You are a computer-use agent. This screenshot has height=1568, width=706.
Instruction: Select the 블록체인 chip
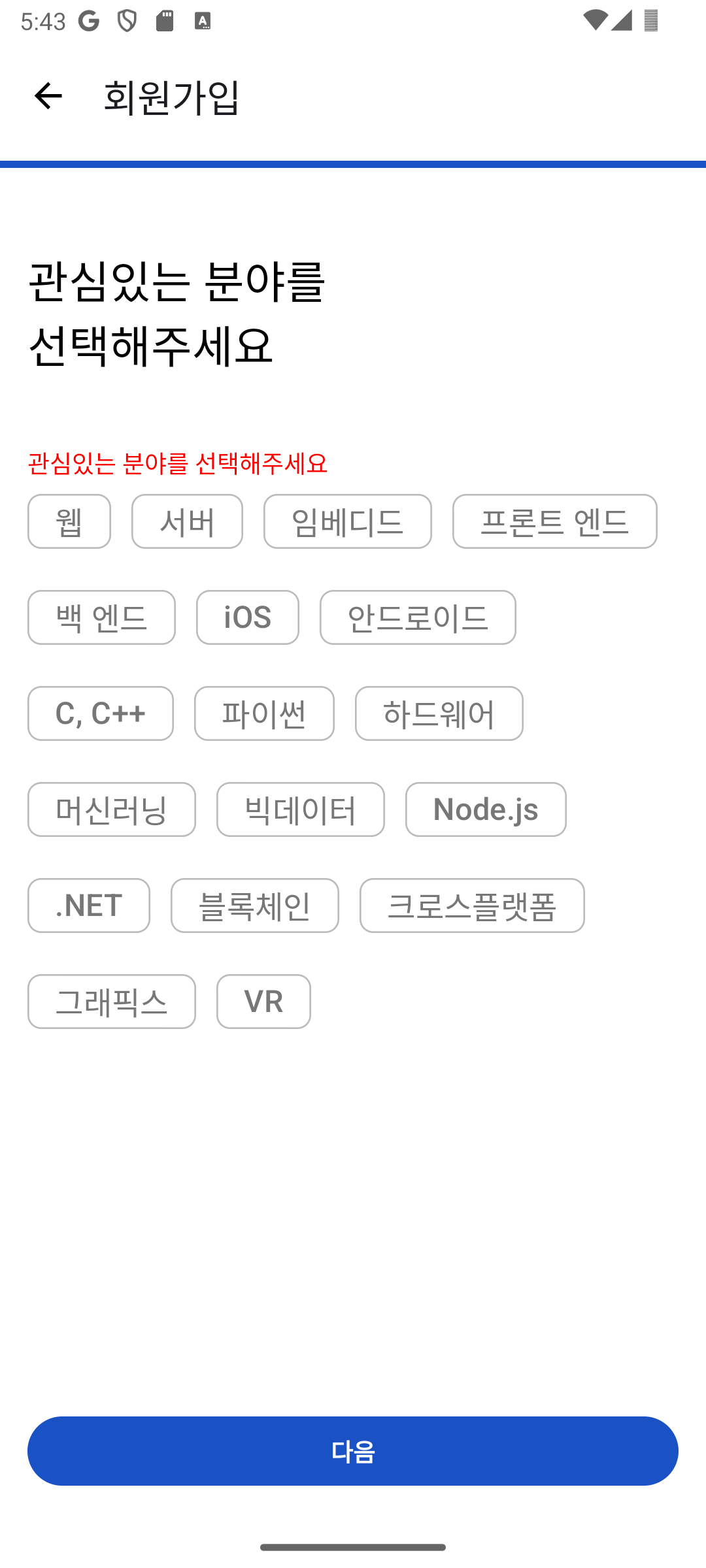254,906
